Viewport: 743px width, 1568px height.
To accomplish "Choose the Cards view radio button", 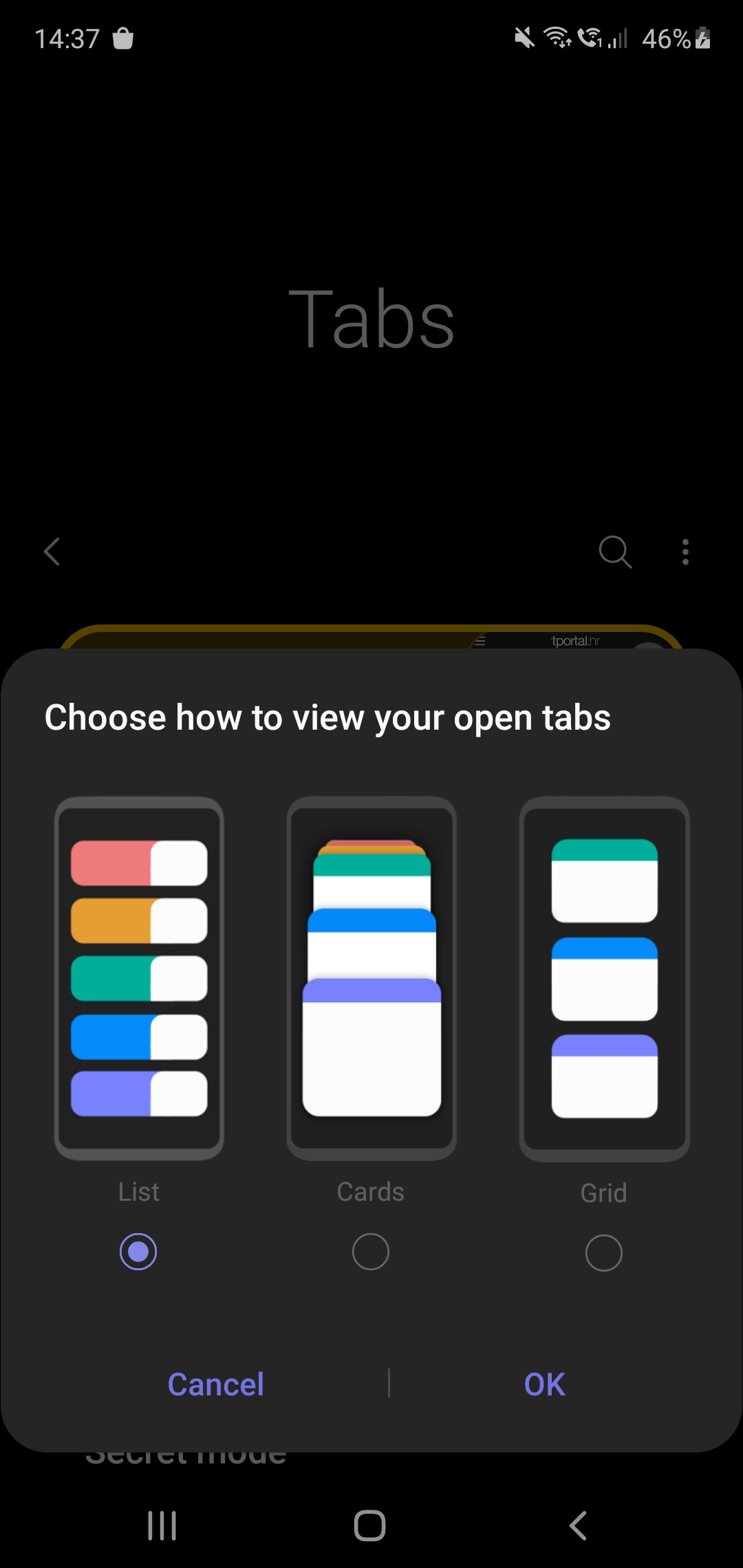I will coord(371,1252).
